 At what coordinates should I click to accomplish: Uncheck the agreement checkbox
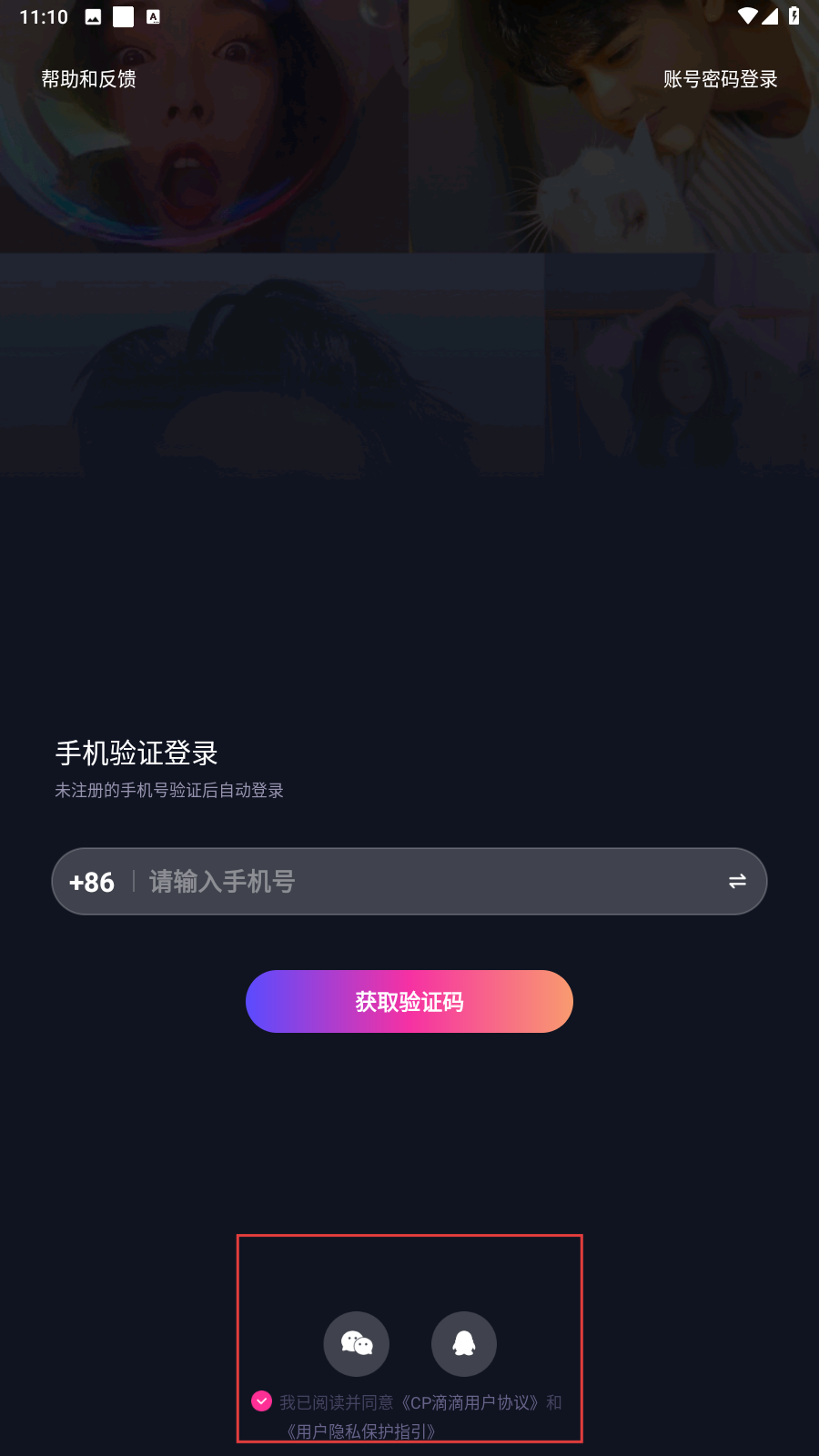262,1401
